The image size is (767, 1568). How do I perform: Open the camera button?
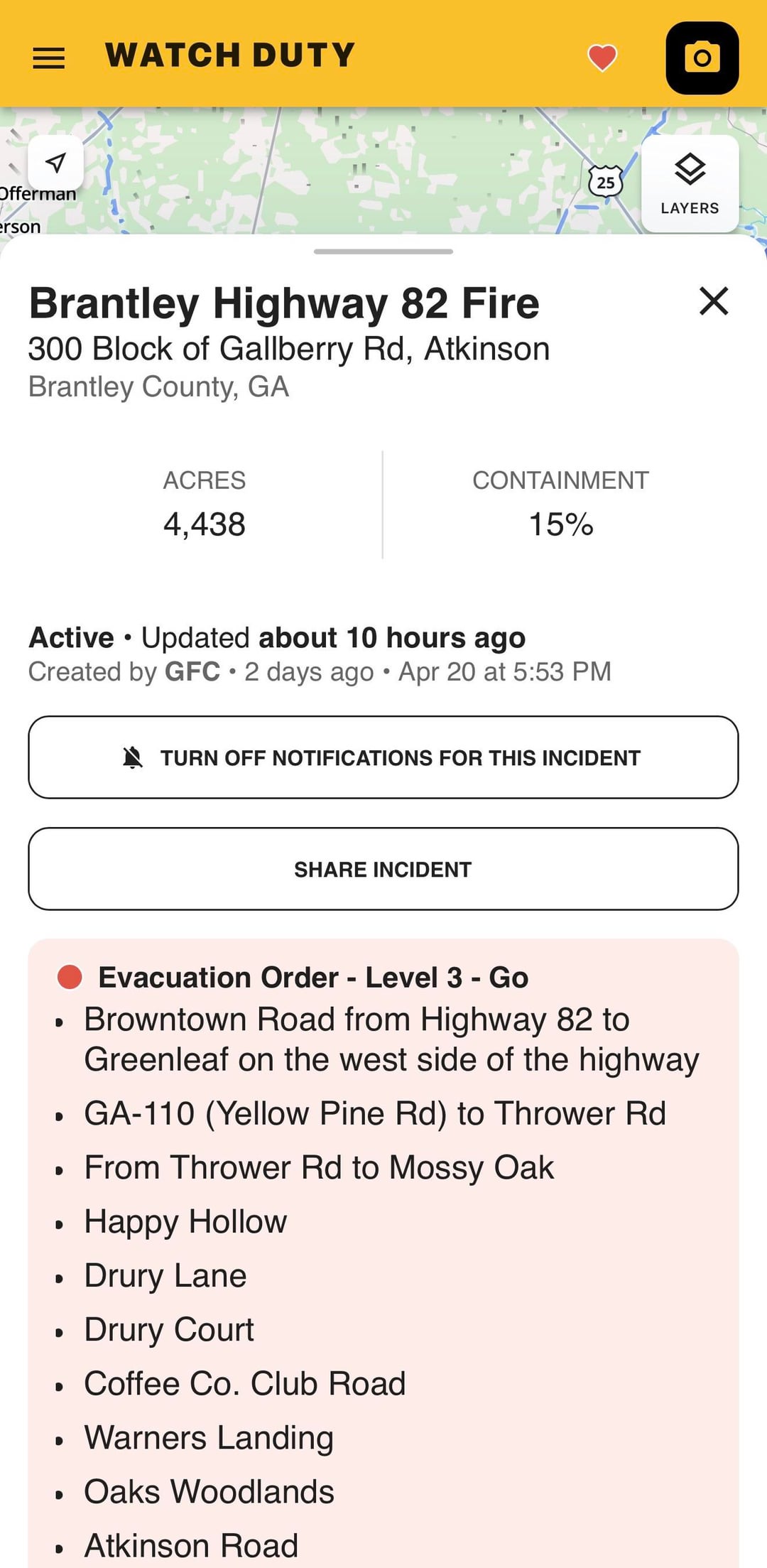[x=702, y=58]
